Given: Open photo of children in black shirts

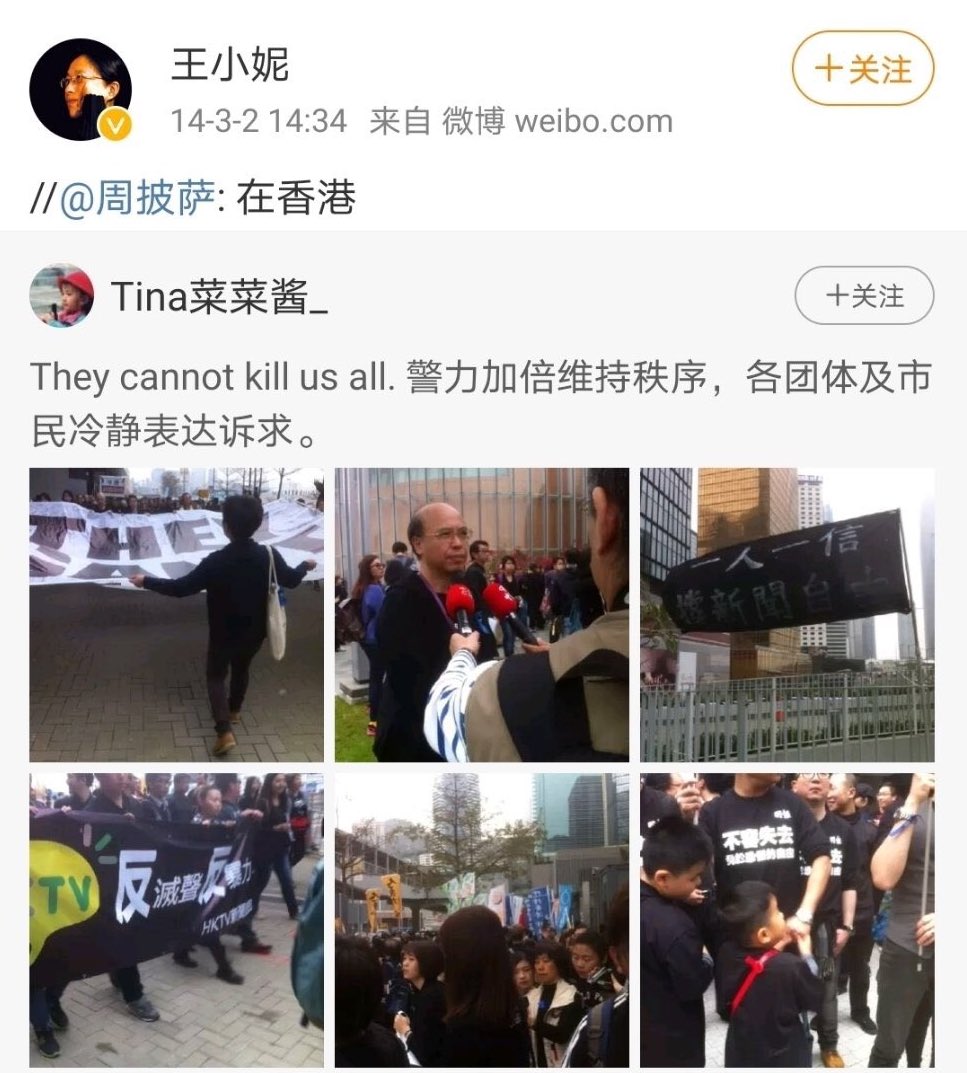Looking at the screenshot, I should tap(787, 920).
